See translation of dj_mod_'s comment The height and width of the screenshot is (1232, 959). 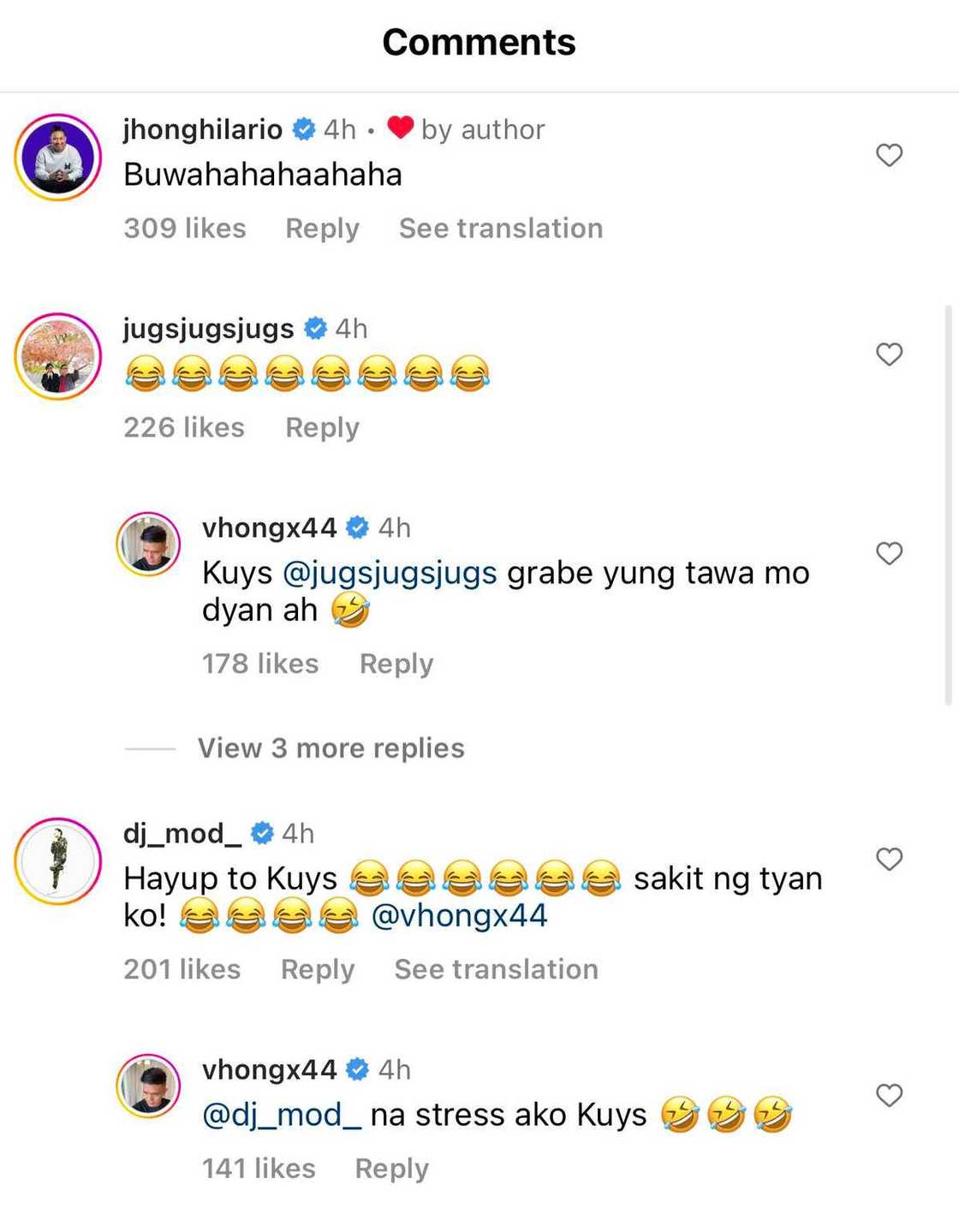(x=496, y=969)
